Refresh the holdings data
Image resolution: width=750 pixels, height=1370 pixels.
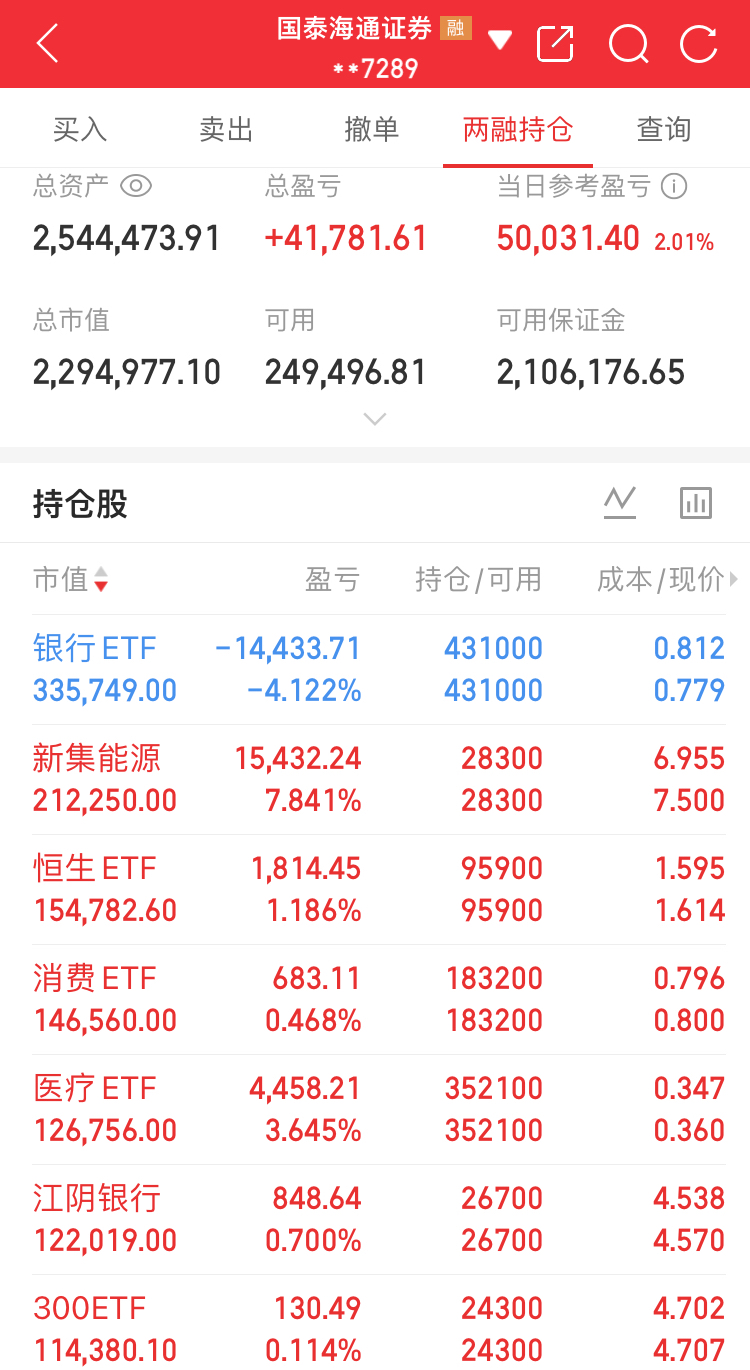point(698,44)
